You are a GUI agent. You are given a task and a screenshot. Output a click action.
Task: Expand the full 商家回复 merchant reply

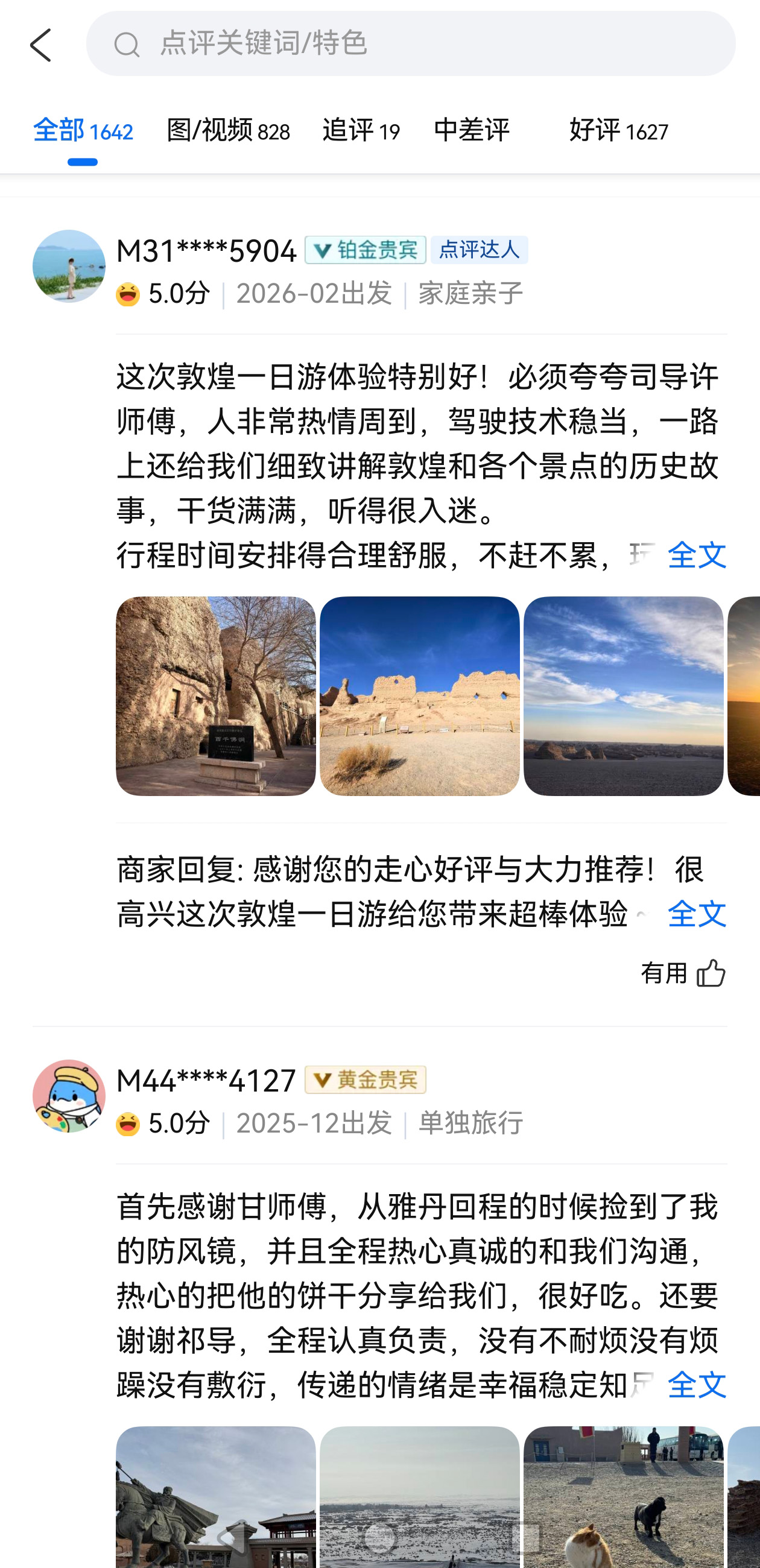(696, 914)
